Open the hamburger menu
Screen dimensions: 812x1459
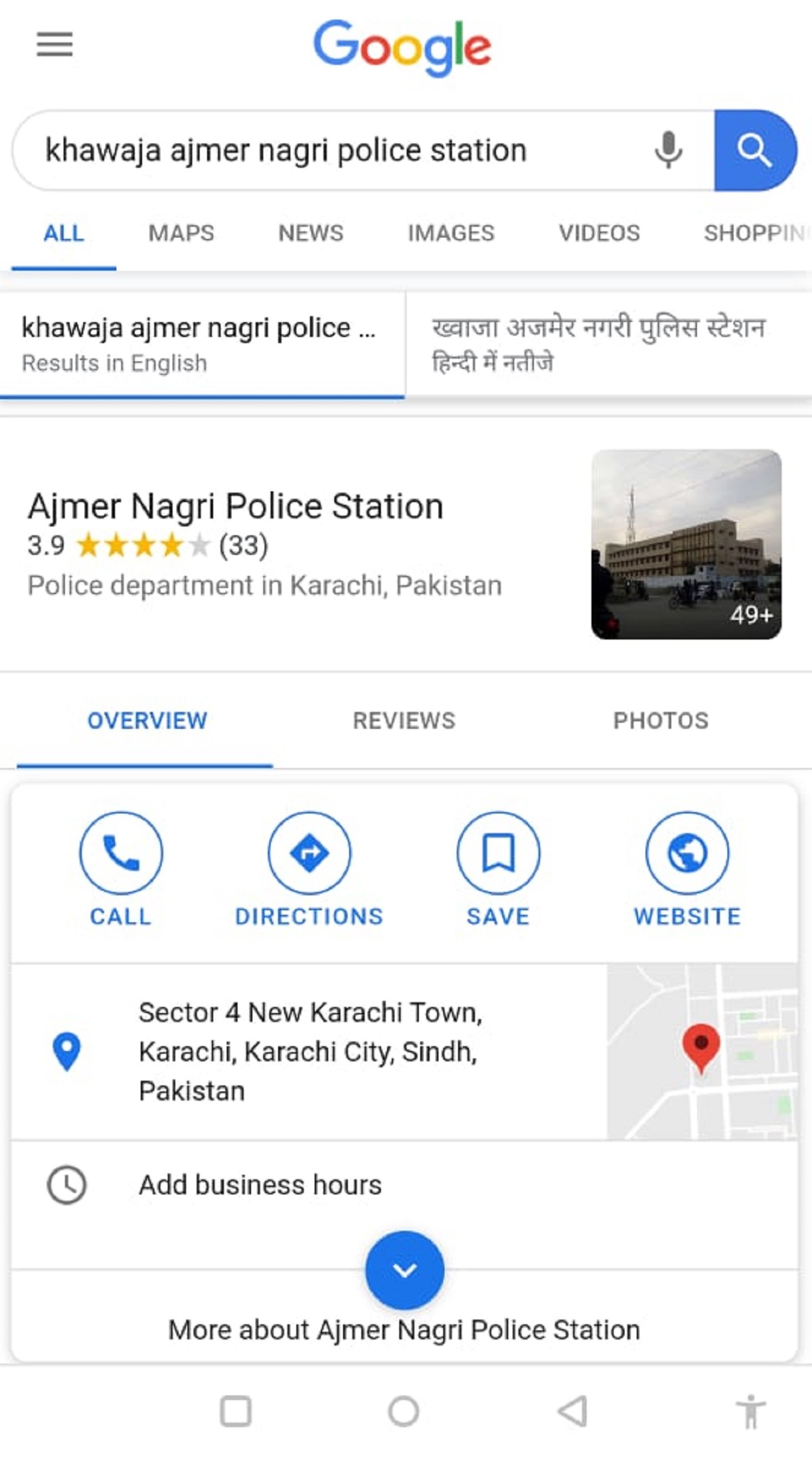(x=54, y=45)
